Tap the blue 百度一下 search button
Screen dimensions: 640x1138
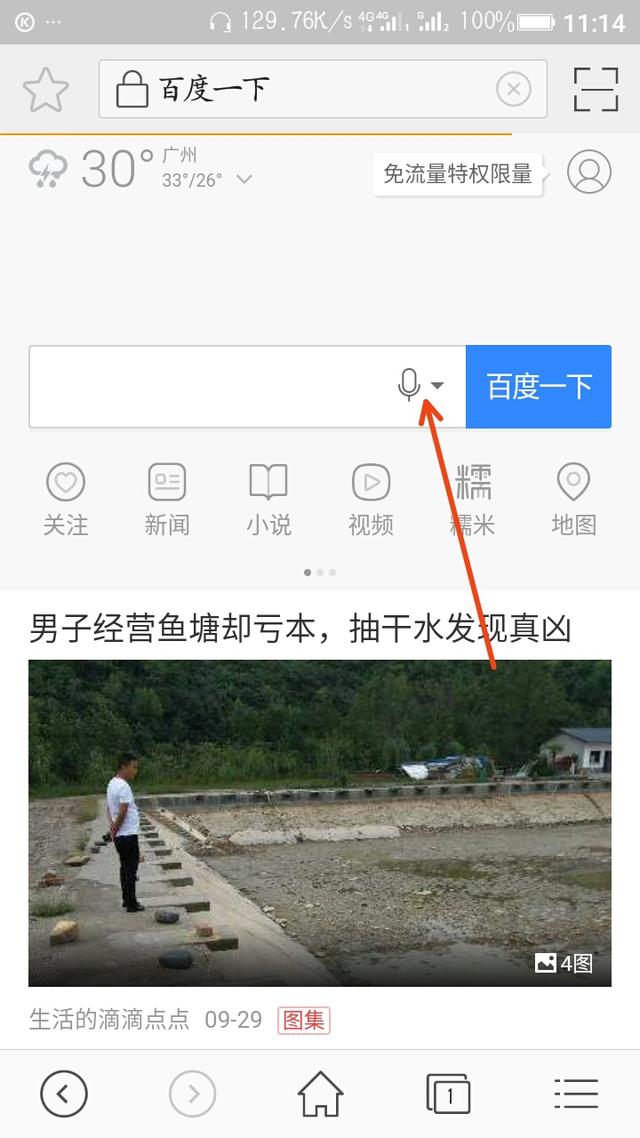[539, 386]
